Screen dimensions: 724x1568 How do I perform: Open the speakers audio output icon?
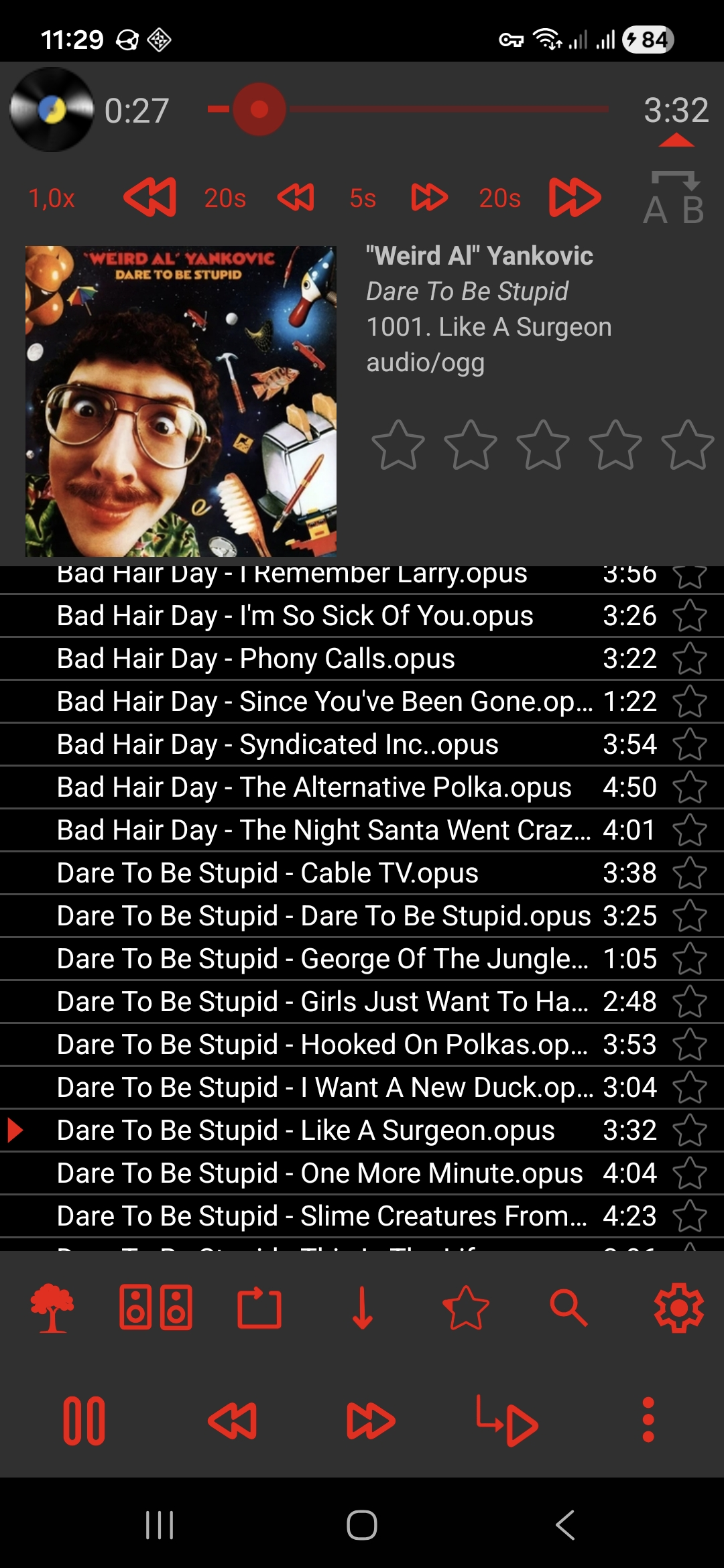[156, 1307]
